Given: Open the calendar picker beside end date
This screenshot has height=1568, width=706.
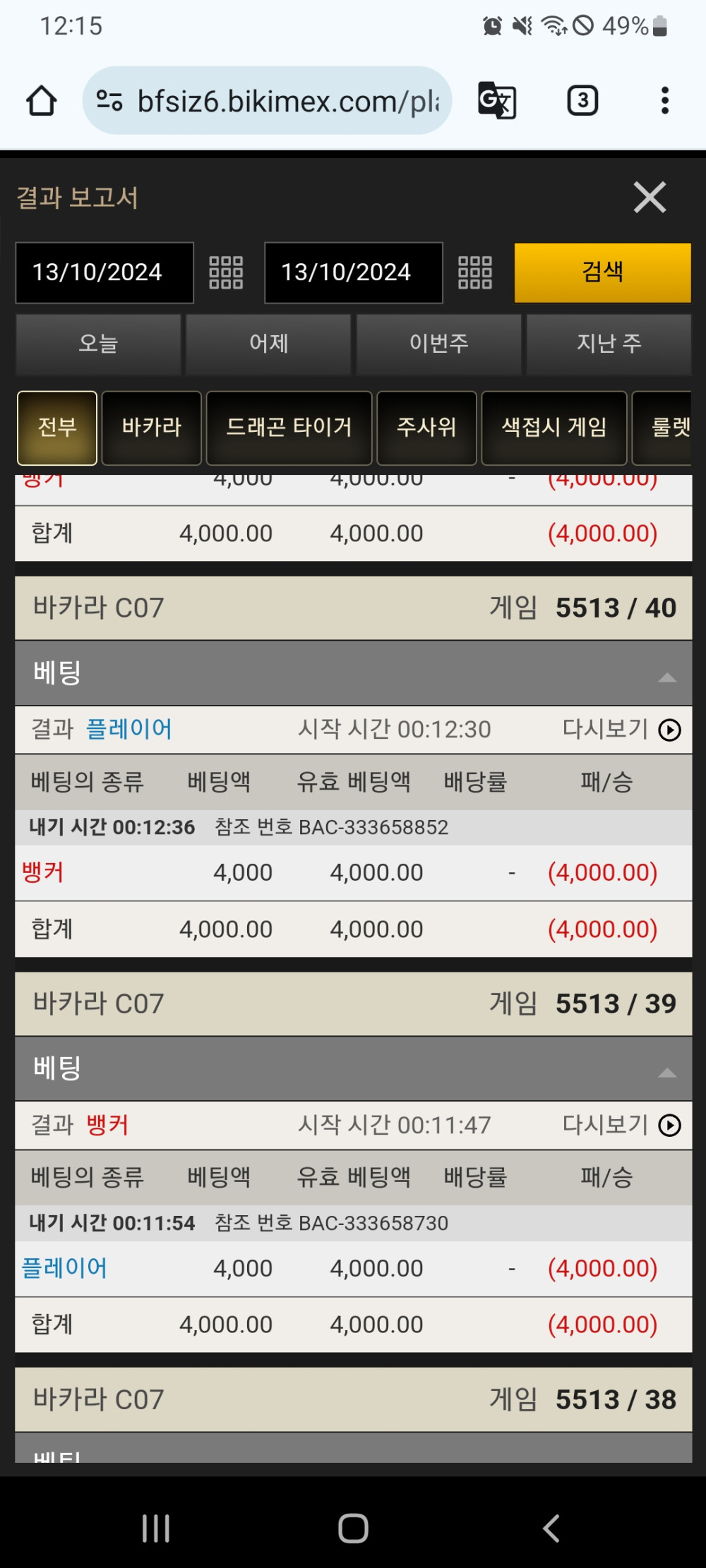Looking at the screenshot, I should point(475,272).
